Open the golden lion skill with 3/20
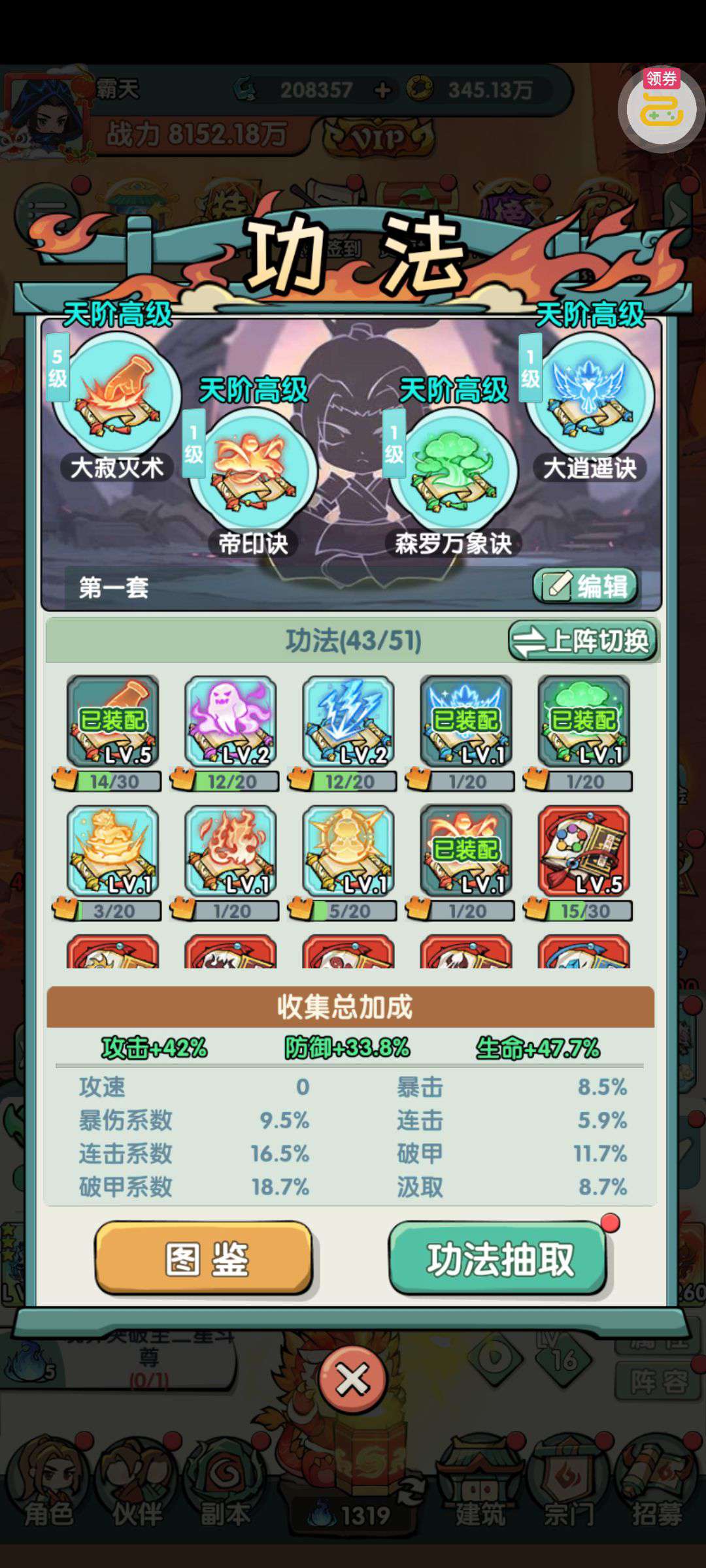This screenshot has height=1568, width=706. point(112,850)
